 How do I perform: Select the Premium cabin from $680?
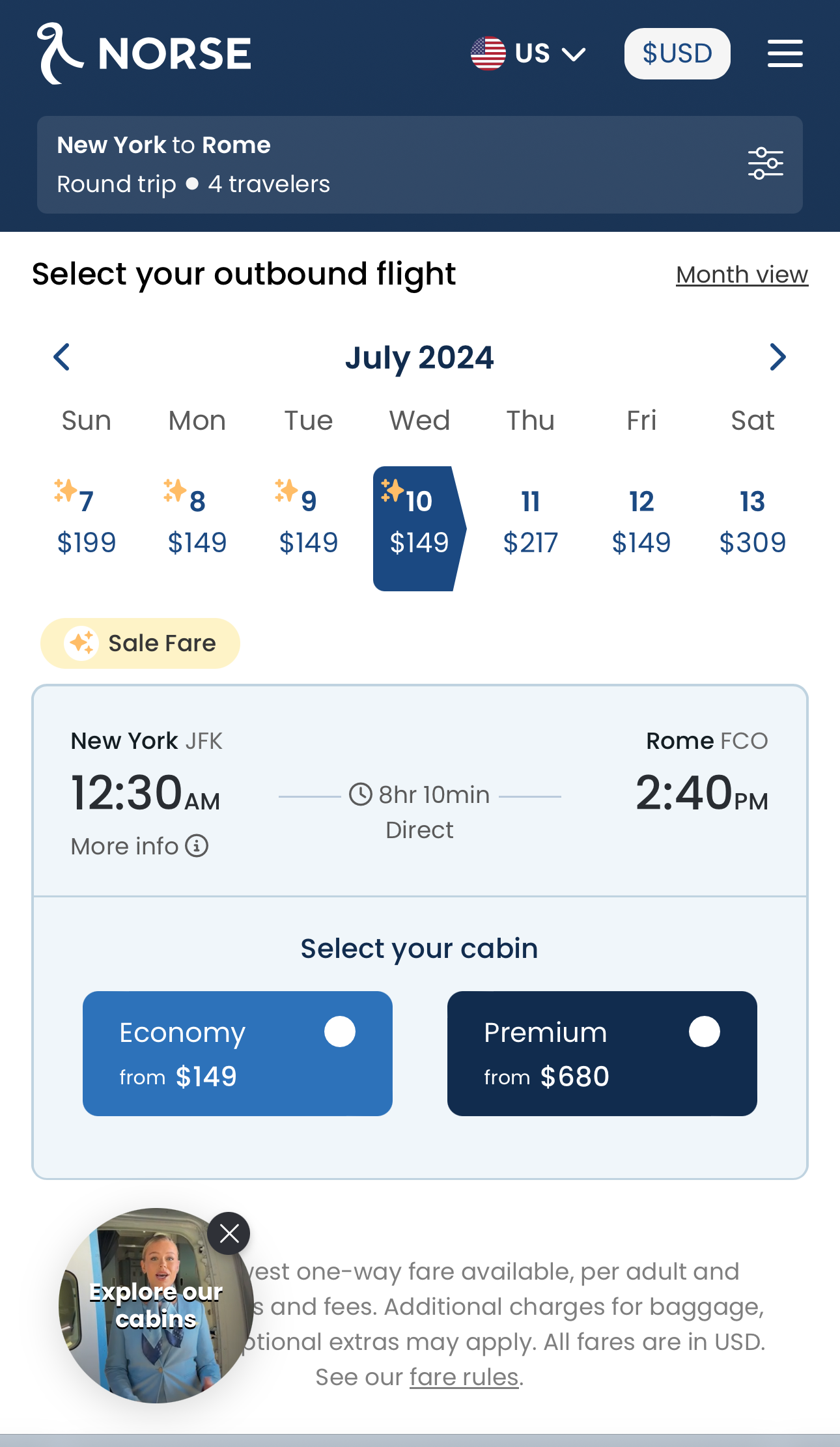pyautogui.click(x=602, y=1053)
